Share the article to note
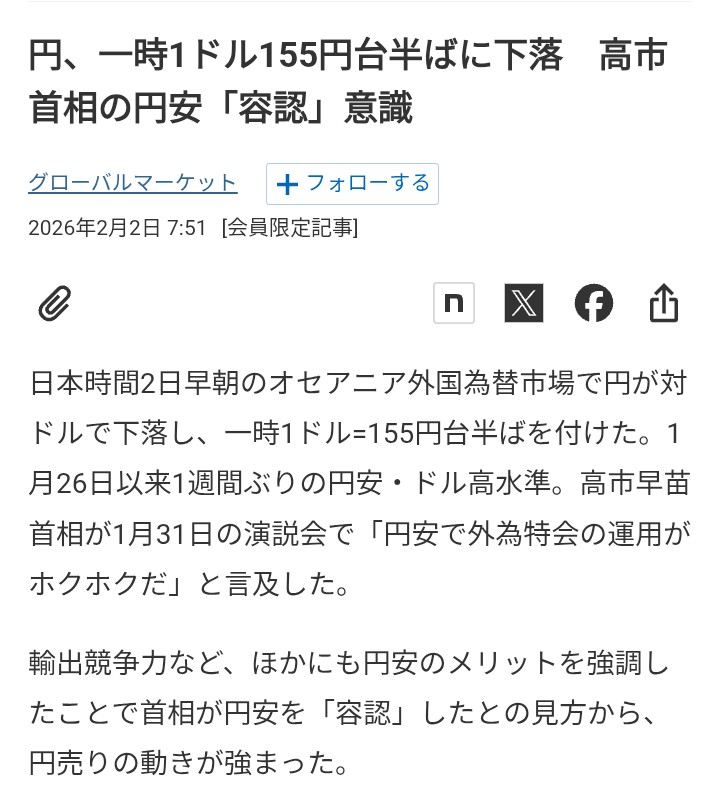This screenshot has height=806, width=720. [x=453, y=303]
